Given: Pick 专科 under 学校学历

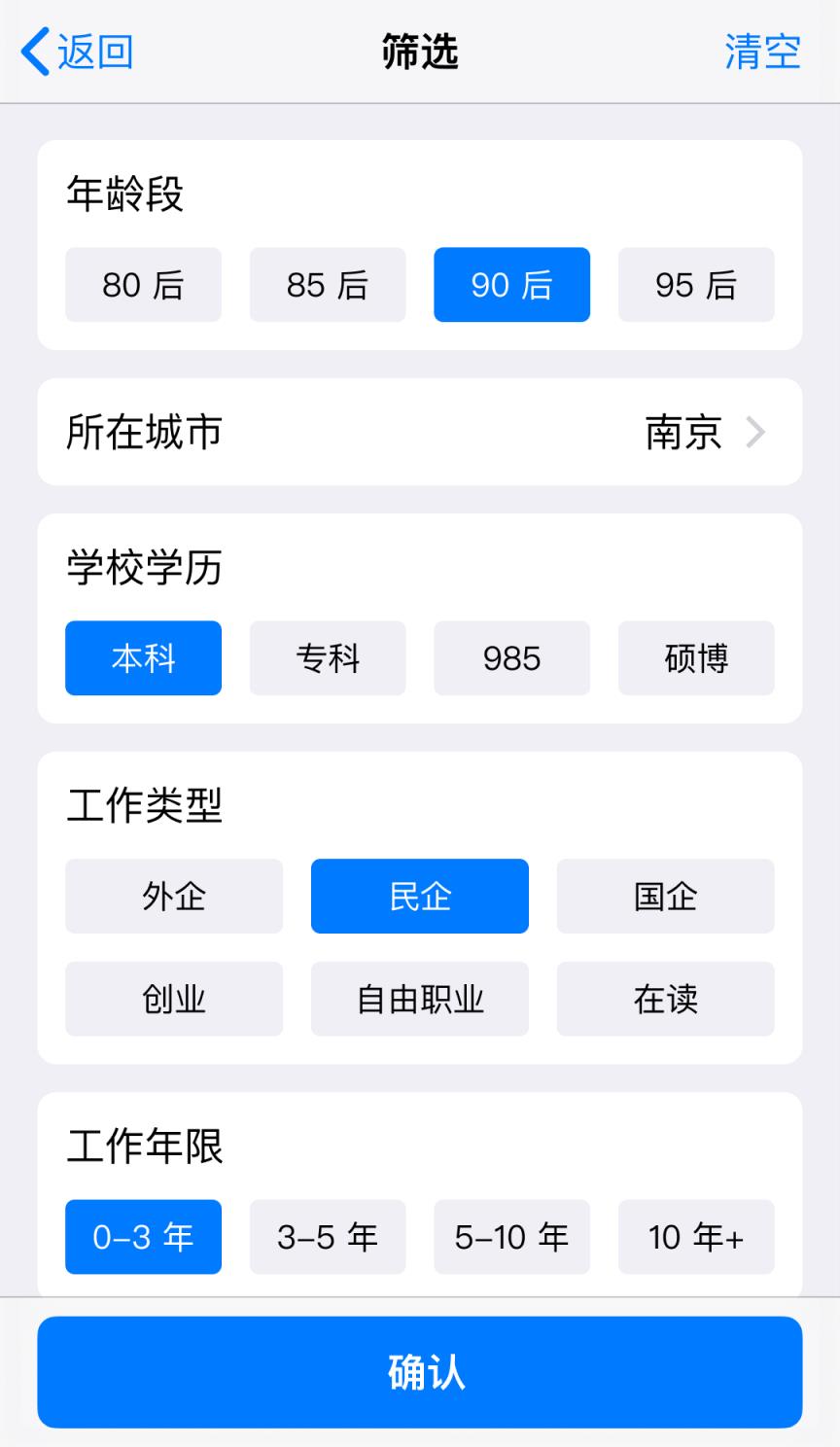Looking at the screenshot, I should [328, 658].
